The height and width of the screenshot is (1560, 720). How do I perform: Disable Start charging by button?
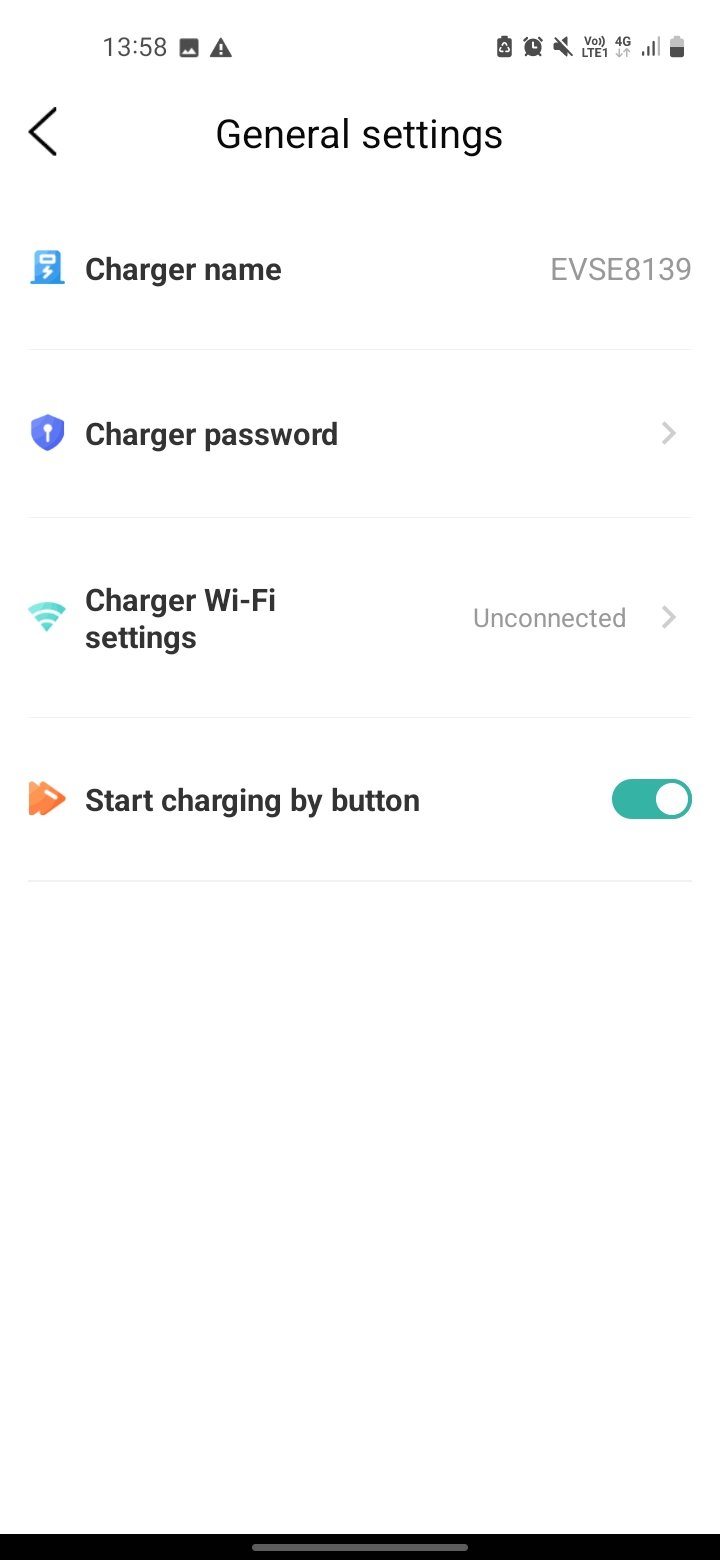651,800
